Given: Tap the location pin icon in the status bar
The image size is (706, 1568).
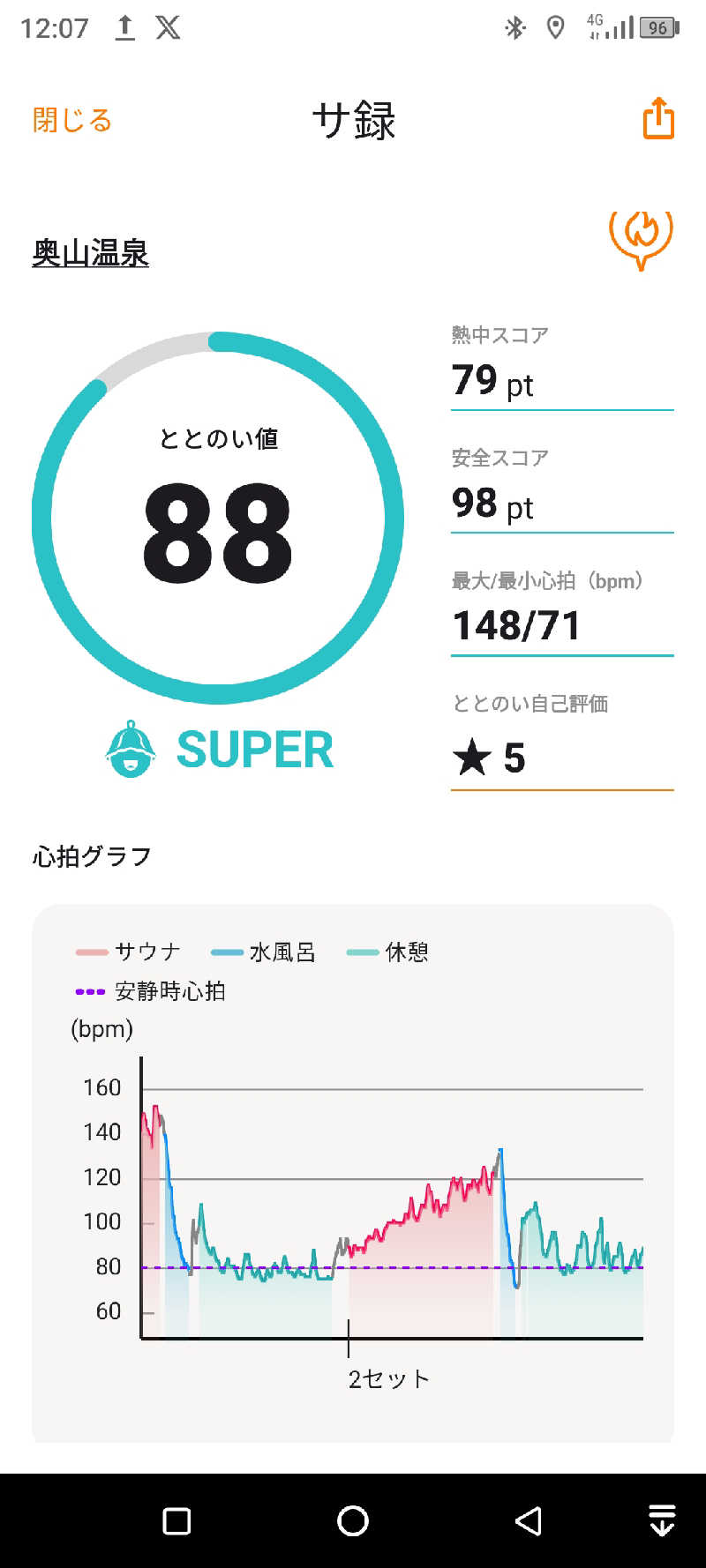Looking at the screenshot, I should 554,27.
